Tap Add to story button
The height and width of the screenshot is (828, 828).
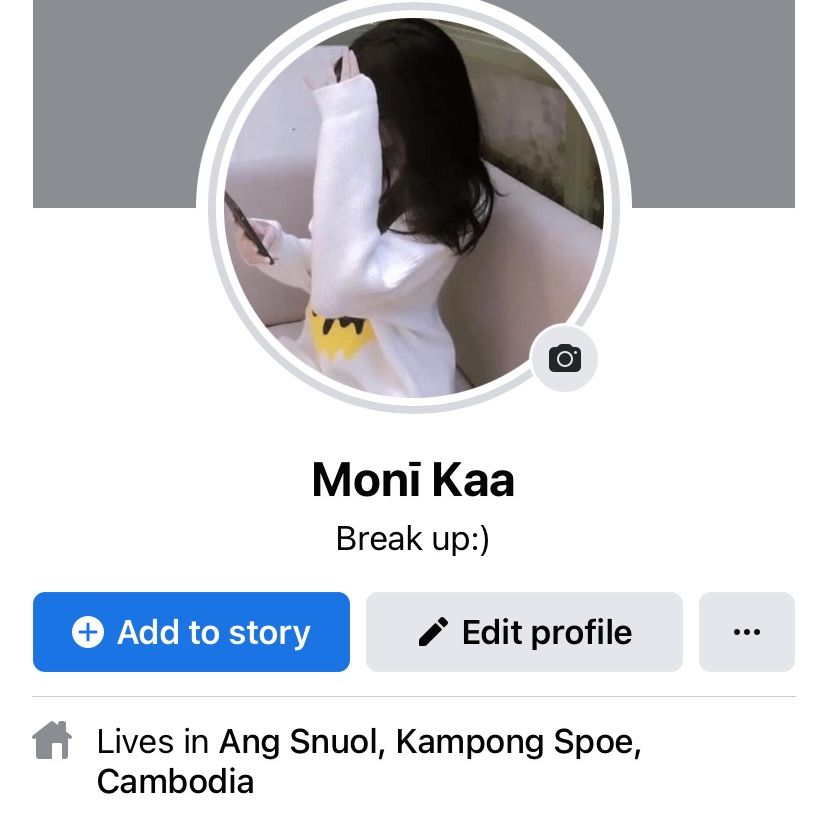pyautogui.click(x=191, y=632)
